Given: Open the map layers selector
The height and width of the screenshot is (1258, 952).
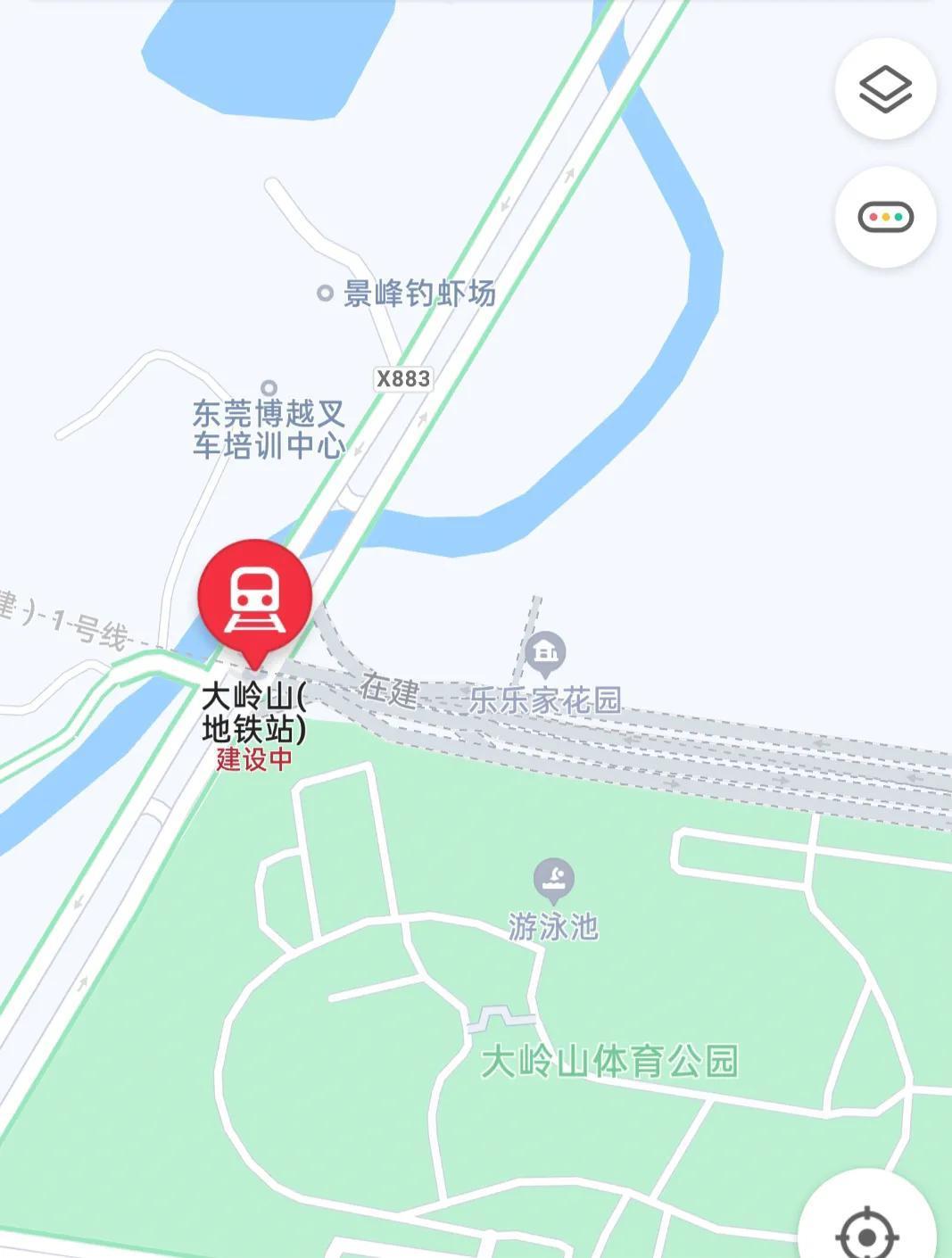Looking at the screenshot, I should click(884, 89).
